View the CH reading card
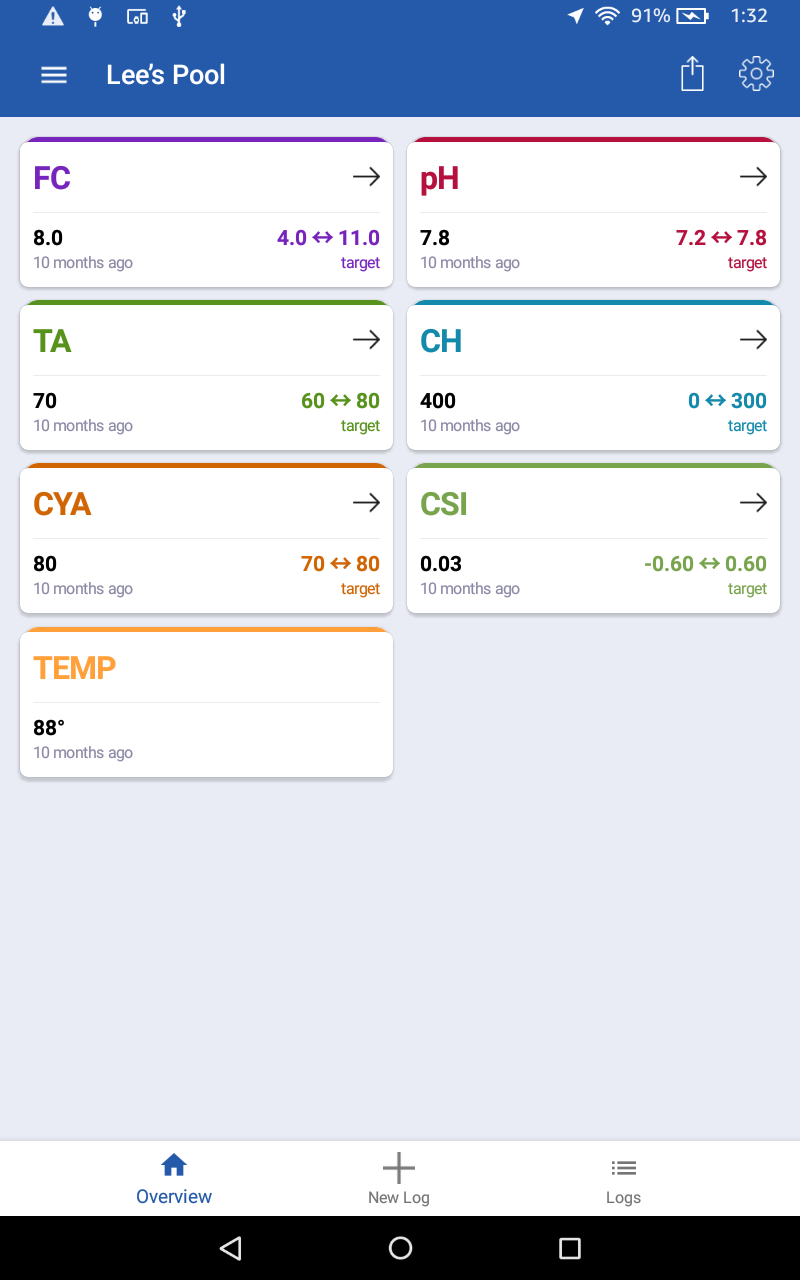The width and height of the screenshot is (800, 1280). [x=593, y=376]
